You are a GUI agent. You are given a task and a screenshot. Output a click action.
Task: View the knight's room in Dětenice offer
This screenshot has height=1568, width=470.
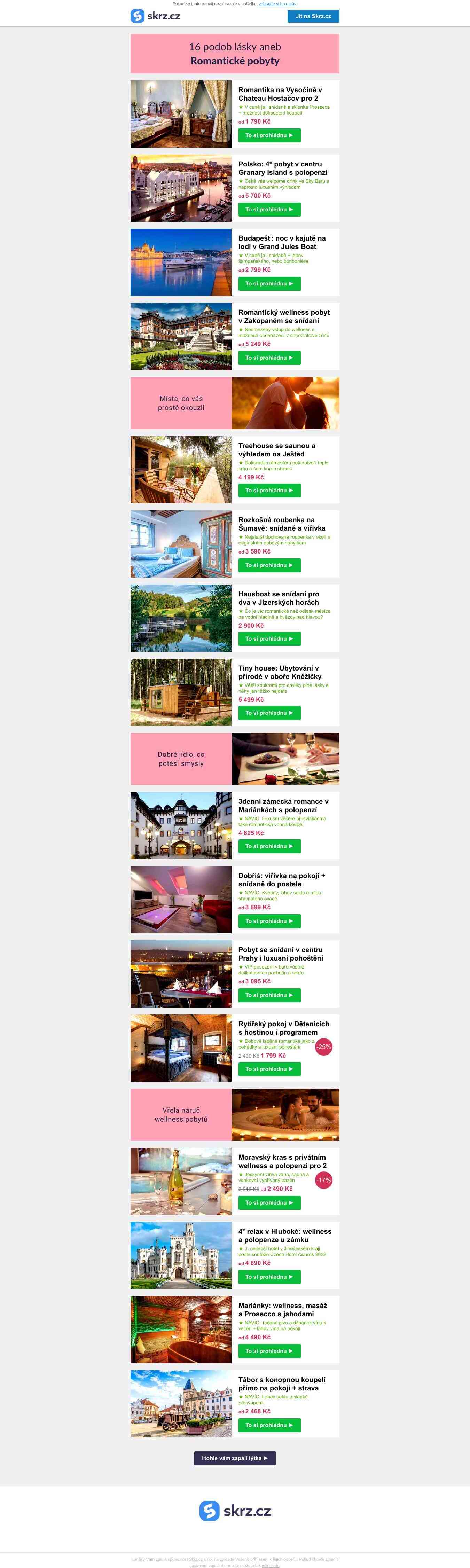tap(269, 1069)
